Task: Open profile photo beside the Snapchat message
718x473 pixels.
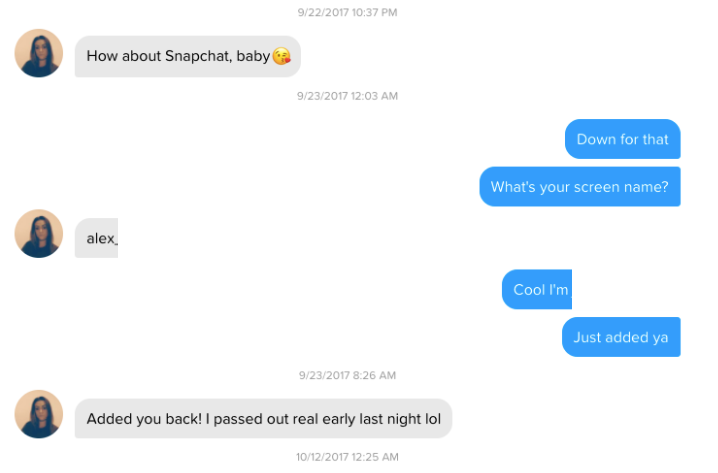Action: pyautogui.click(x=39, y=54)
